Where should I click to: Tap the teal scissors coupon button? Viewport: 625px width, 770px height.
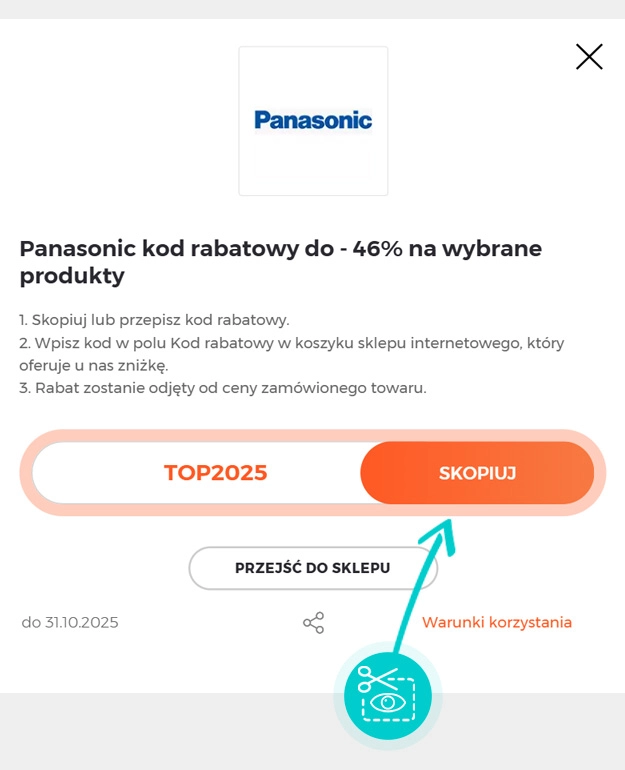click(388, 695)
